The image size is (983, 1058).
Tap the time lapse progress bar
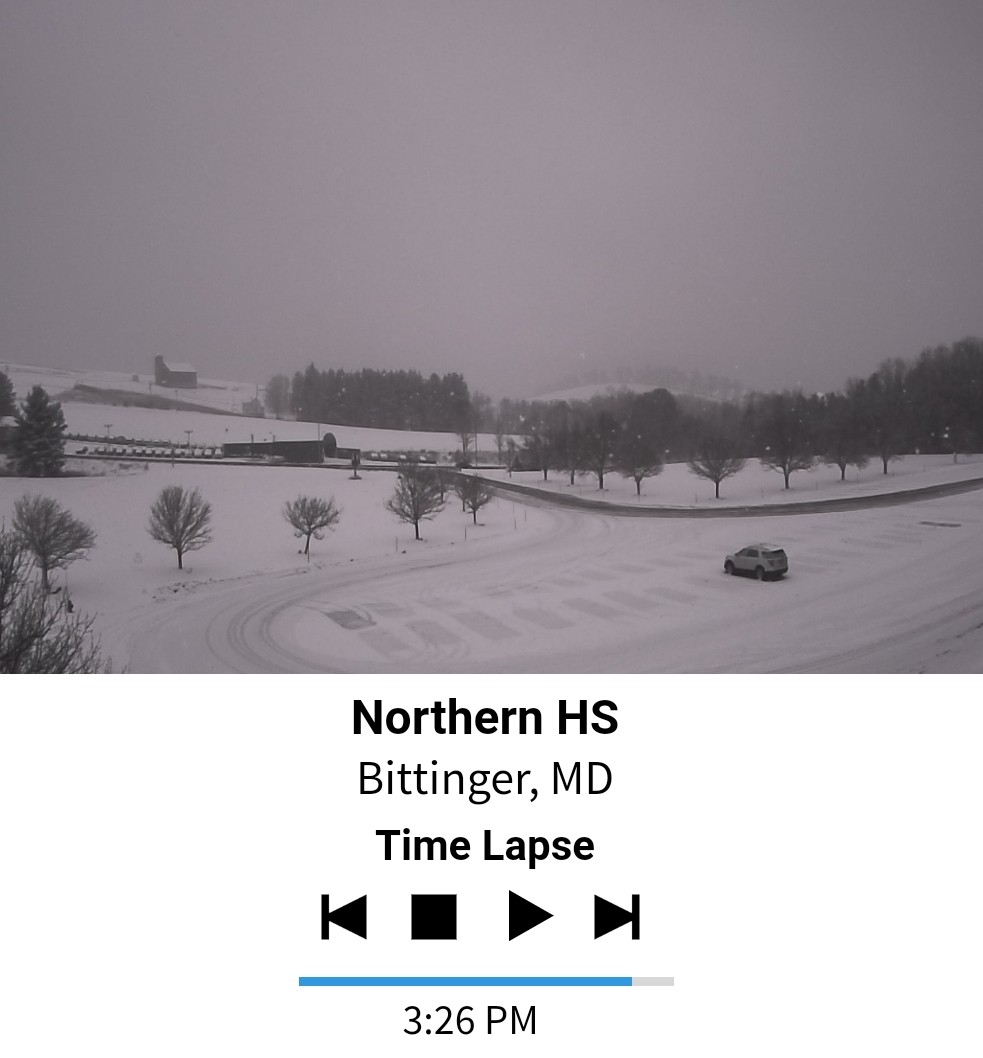coord(486,982)
